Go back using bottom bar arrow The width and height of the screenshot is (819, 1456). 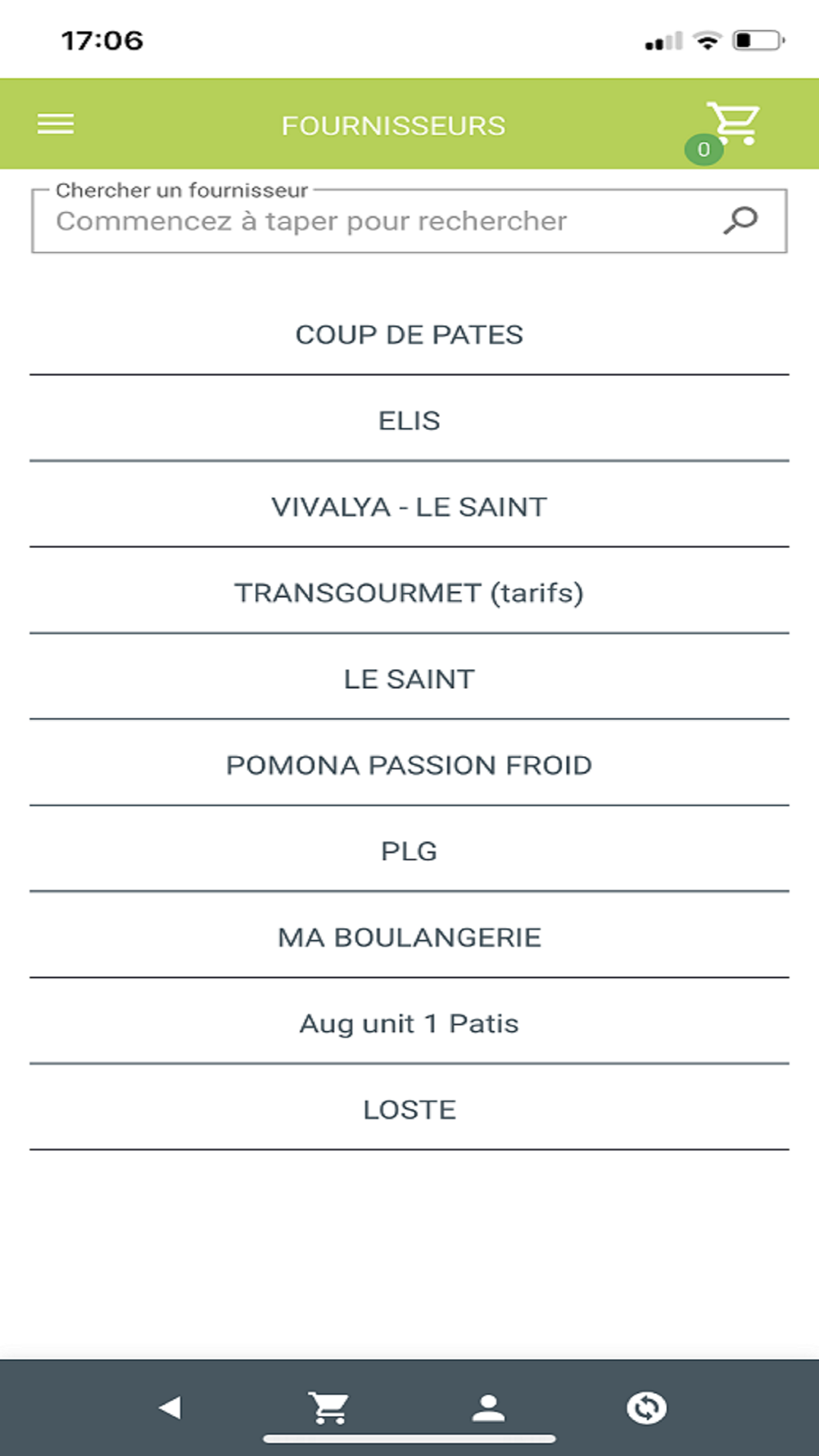(170, 1408)
